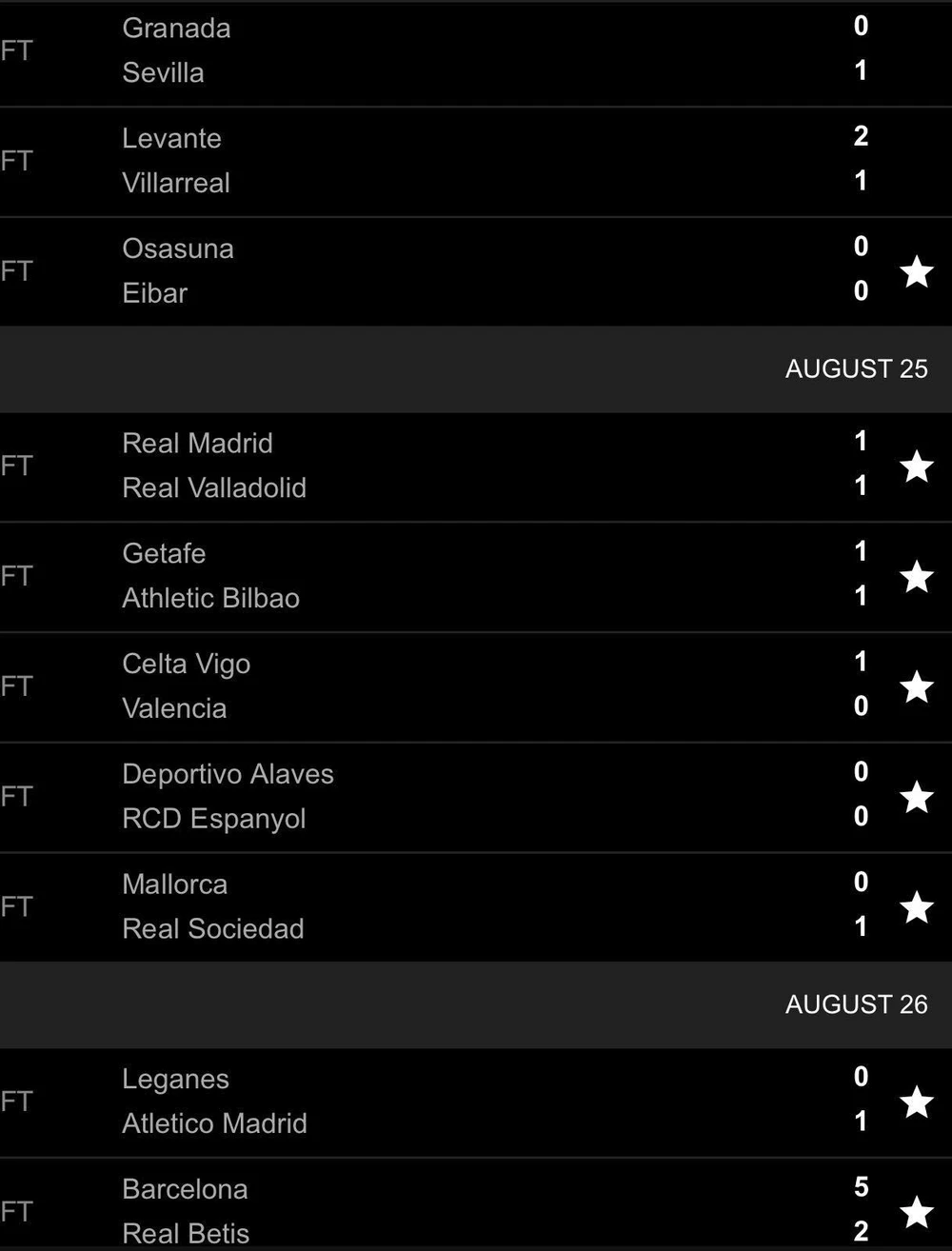Image resolution: width=952 pixels, height=1251 pixels.
Task: Open Leganes vs Atletico Madrid match
Action: click(x=428, y=1102)
